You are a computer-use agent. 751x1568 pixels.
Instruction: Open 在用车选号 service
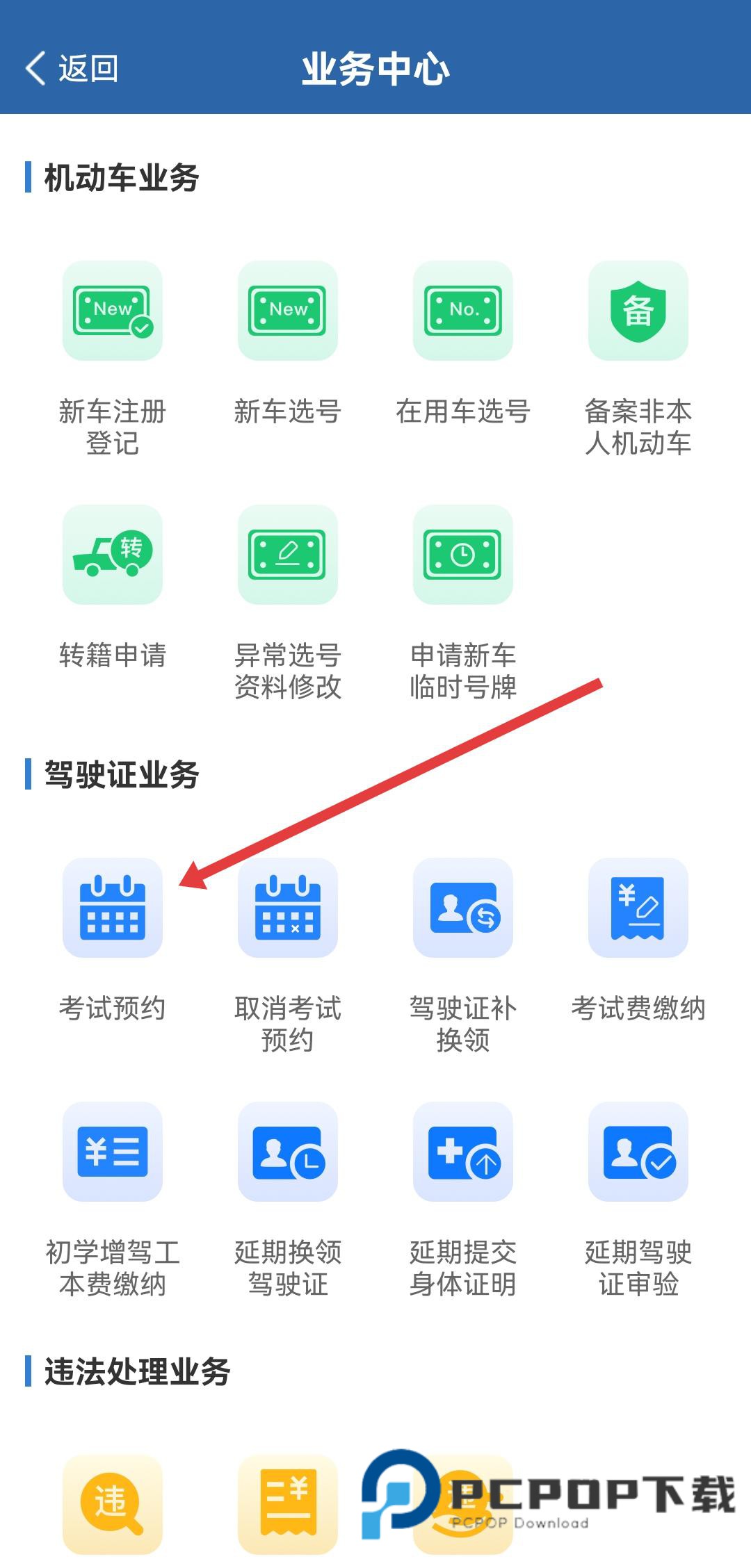pyautogui.click(x=463, y=311)
